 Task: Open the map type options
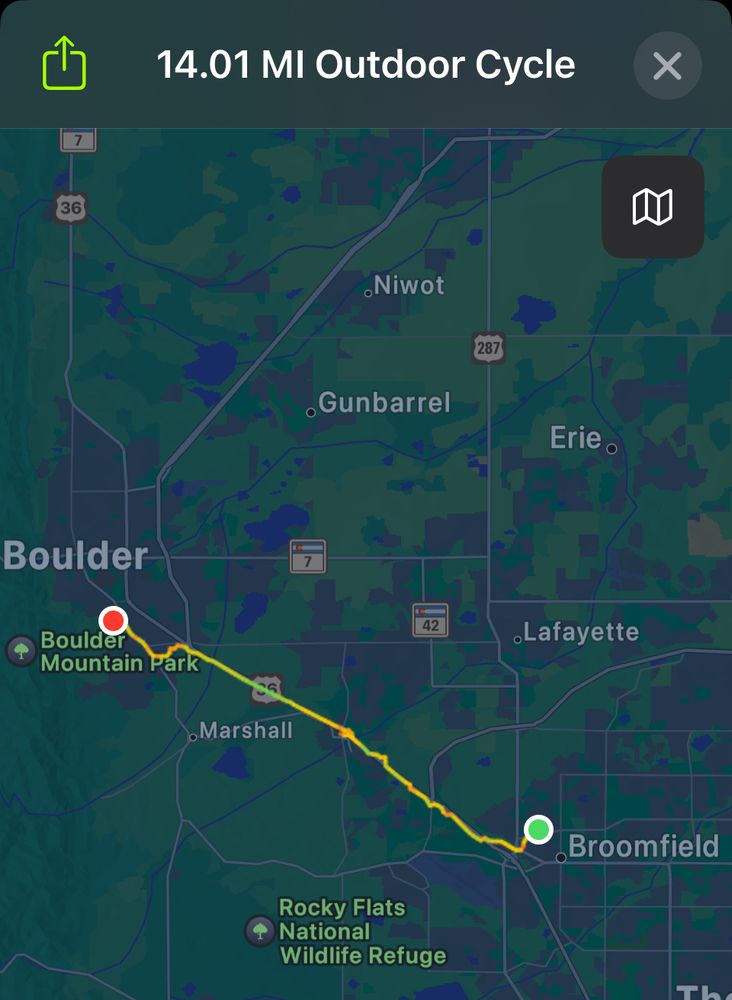(x=652, y=207)
